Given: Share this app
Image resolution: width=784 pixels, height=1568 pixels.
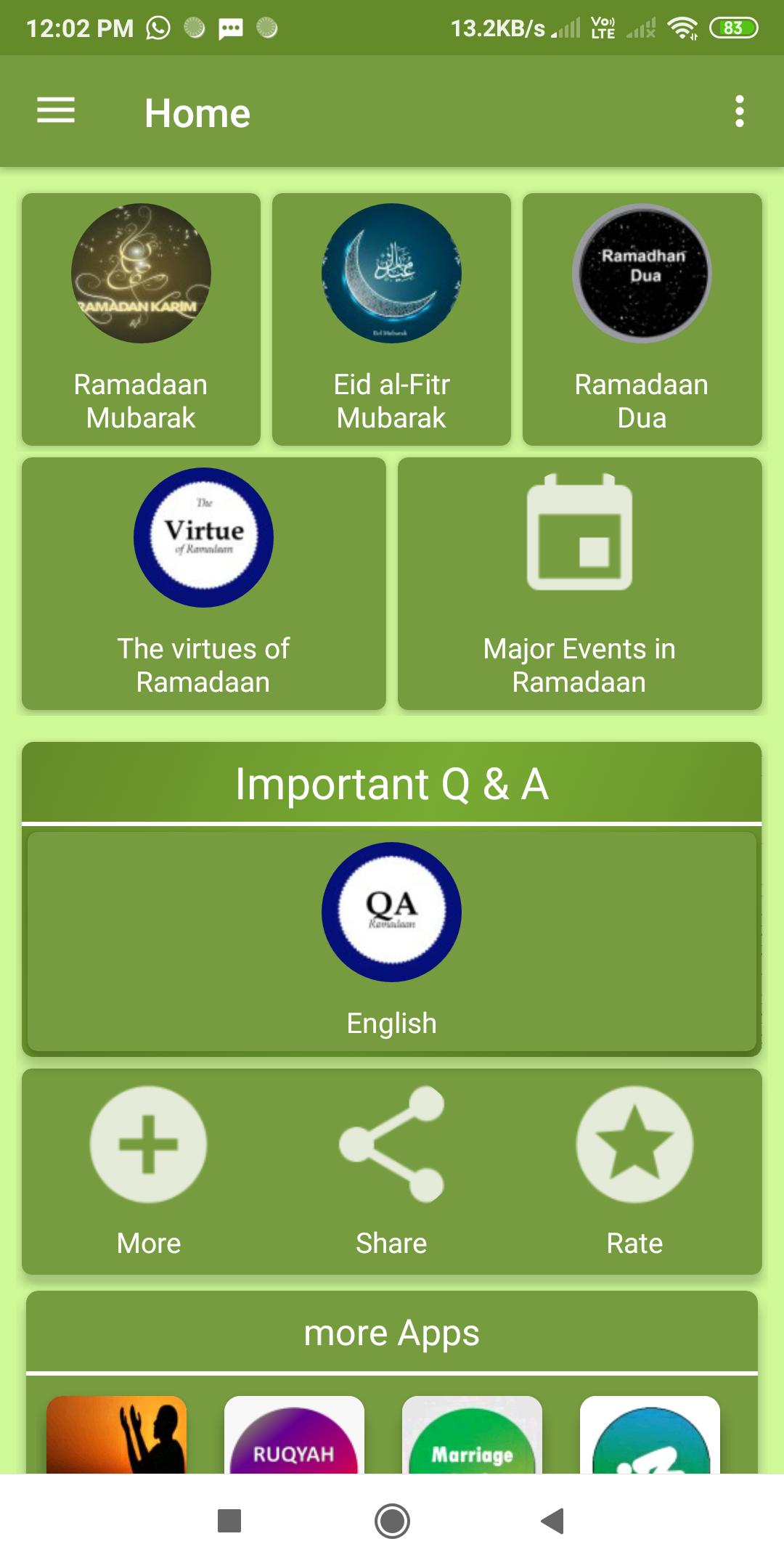Looking at the screenshot, I should 391,1144.
